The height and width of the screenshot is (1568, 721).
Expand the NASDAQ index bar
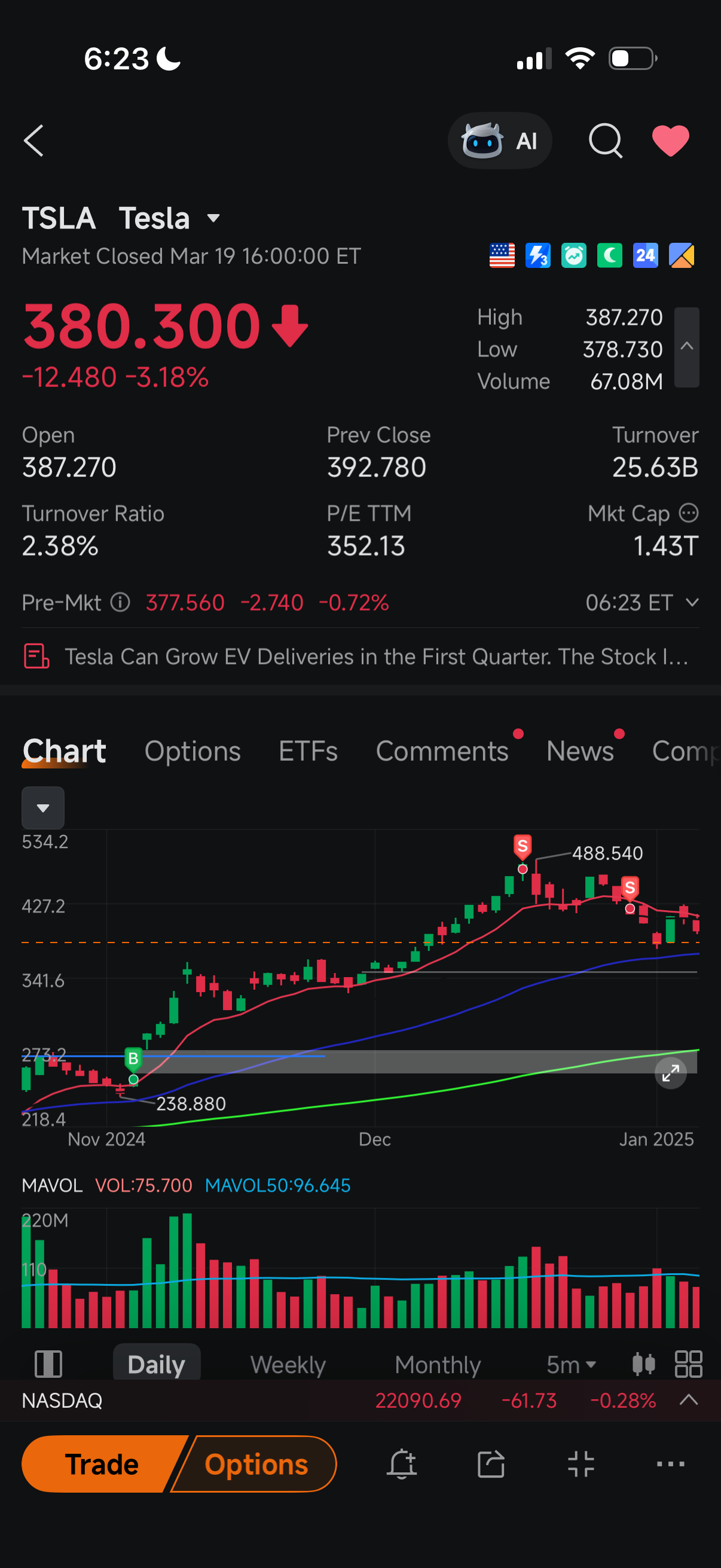click(688, 1400)
